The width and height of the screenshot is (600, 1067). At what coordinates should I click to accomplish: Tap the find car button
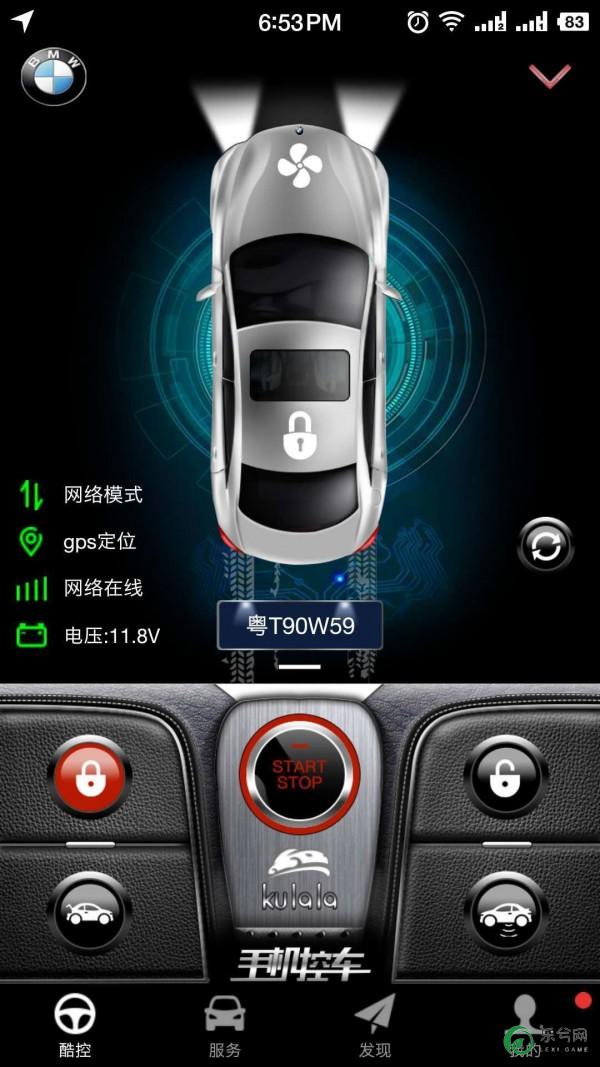(506, 912)
